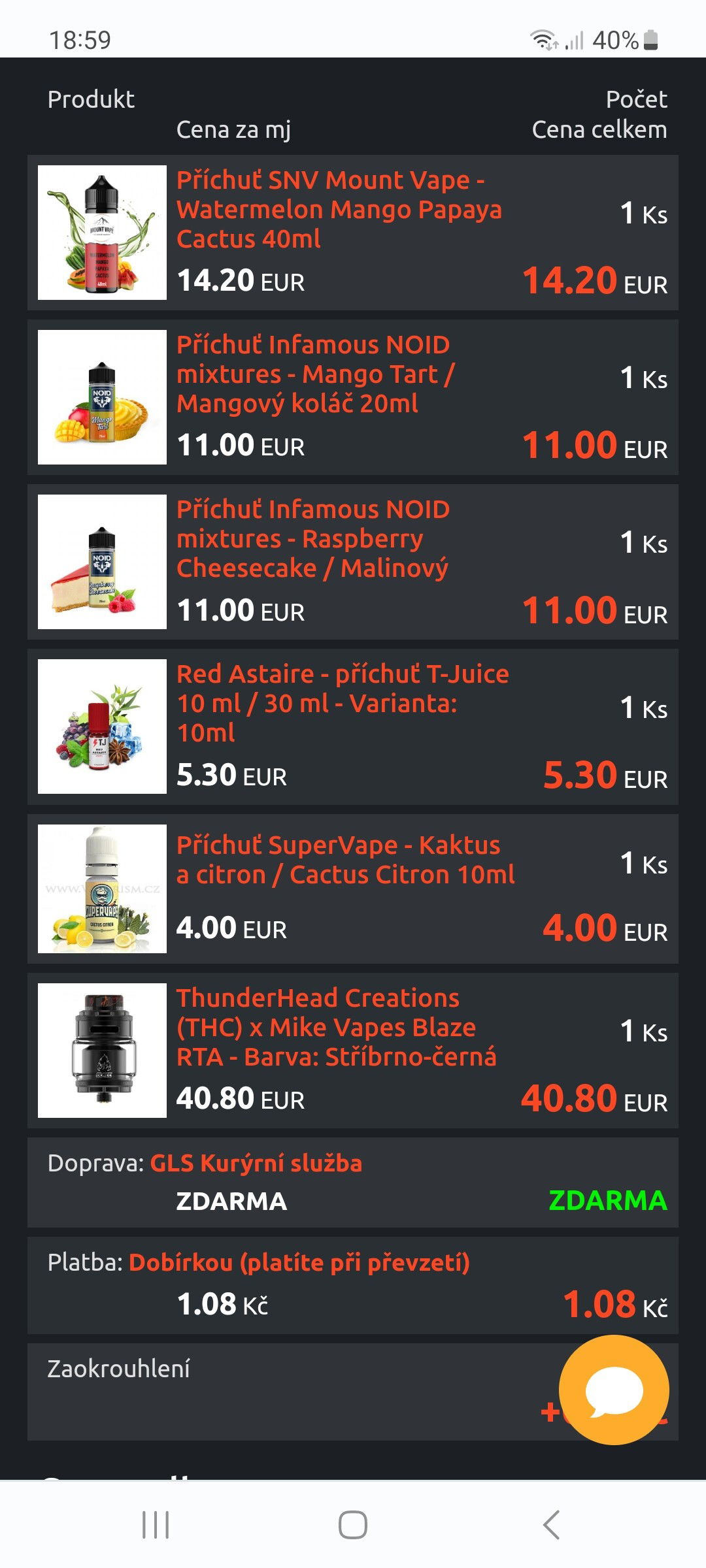Open ThunderHead Creations Blaze RTA product link

[336, 1027]
